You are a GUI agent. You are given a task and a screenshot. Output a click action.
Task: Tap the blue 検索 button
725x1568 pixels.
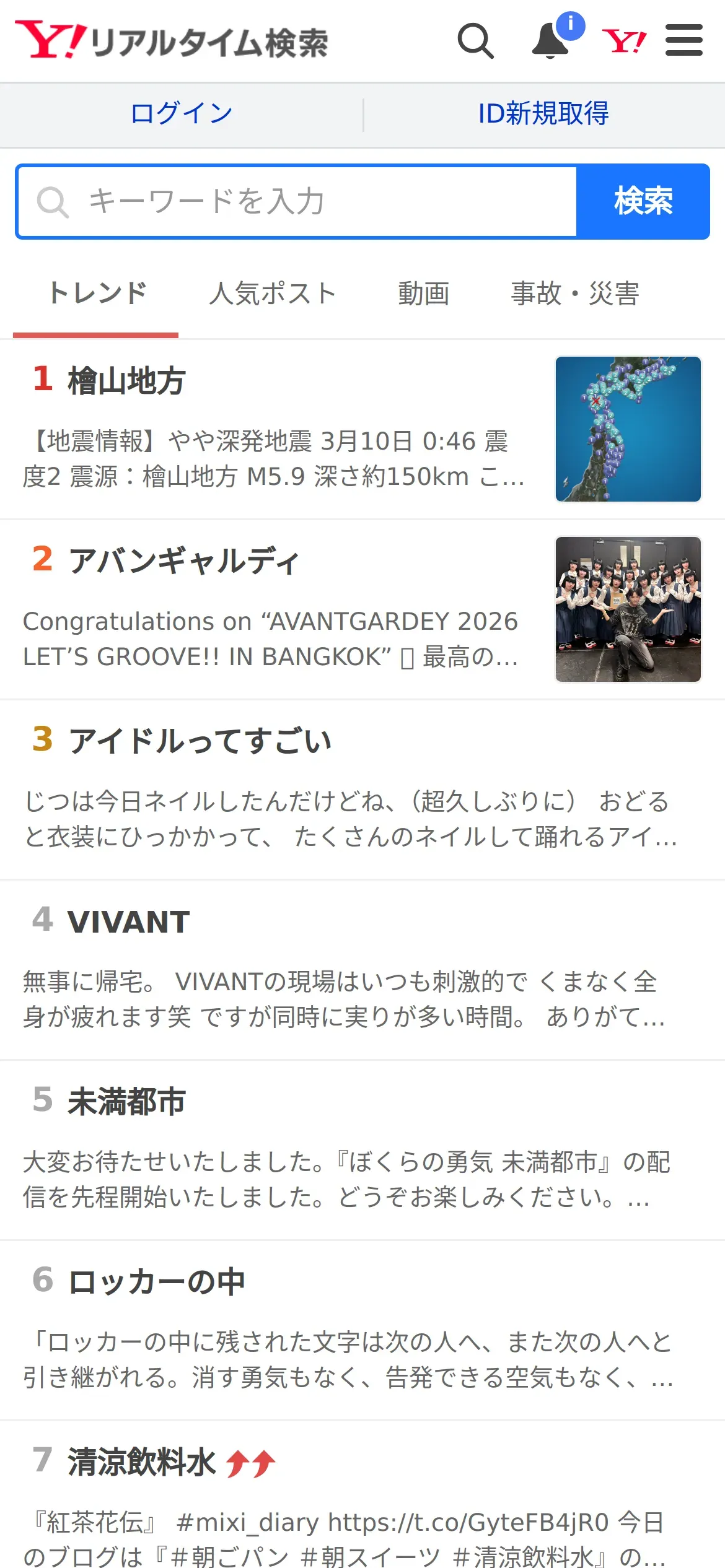[643, 201]
